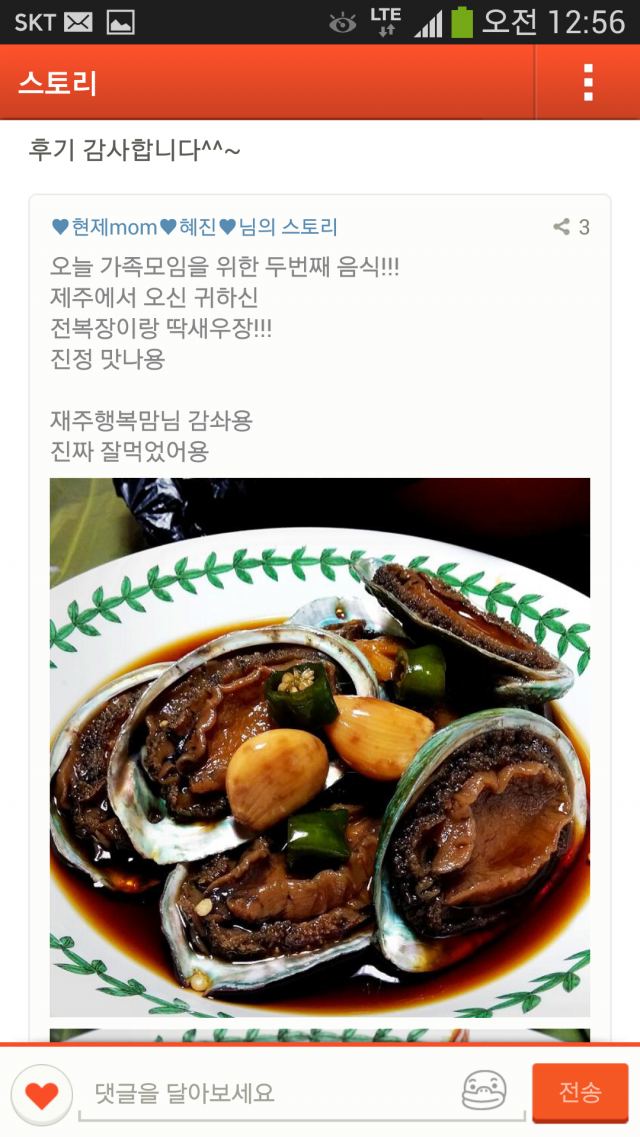Open the emoticon sticker picker

(484, 1092)
